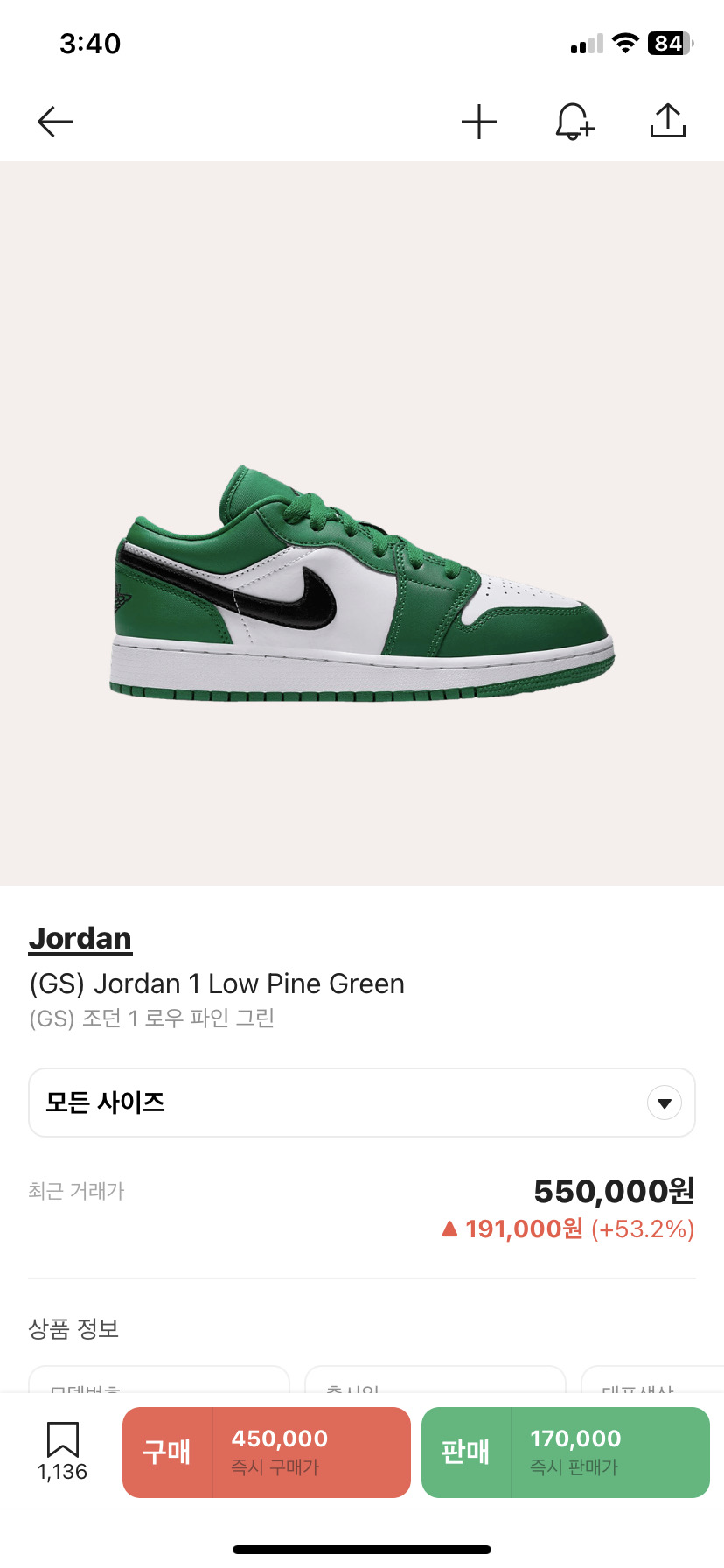Viewport: 724px width, 1568px height.
Task: Tap the 판매 instant sell button
Action: click(565, 1452)
